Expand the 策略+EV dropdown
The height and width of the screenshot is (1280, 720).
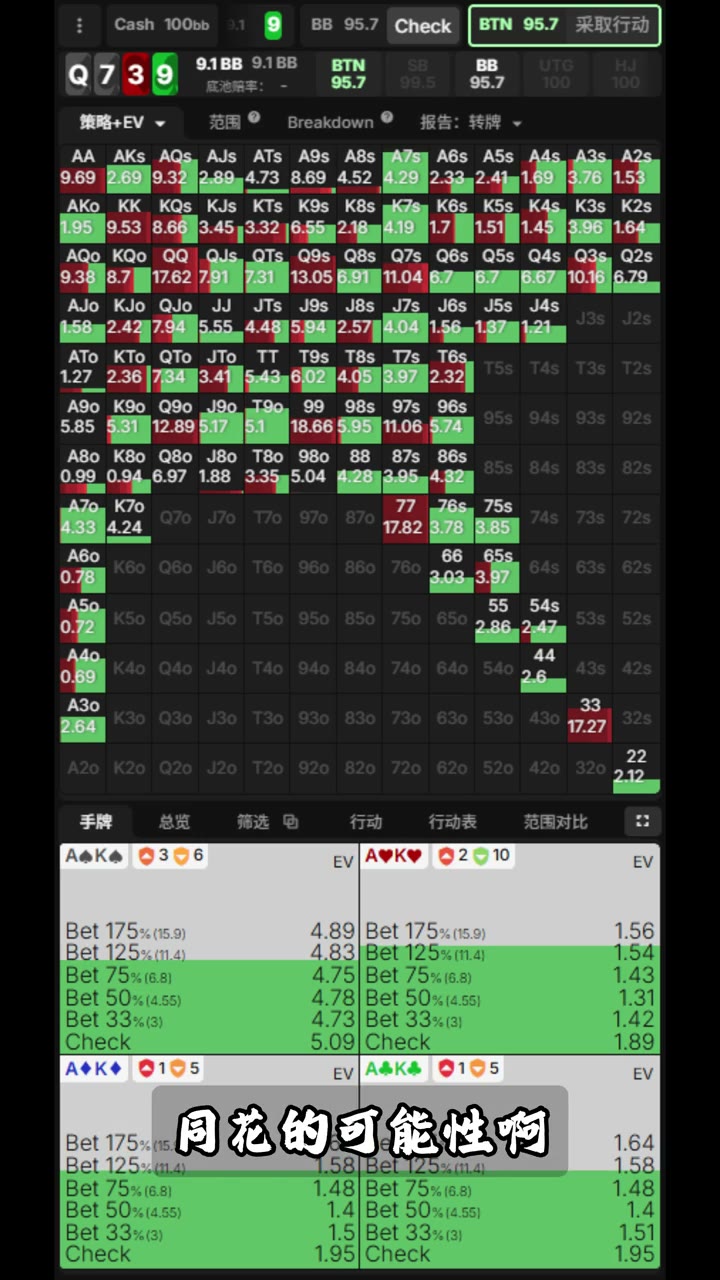click(122, 123)
